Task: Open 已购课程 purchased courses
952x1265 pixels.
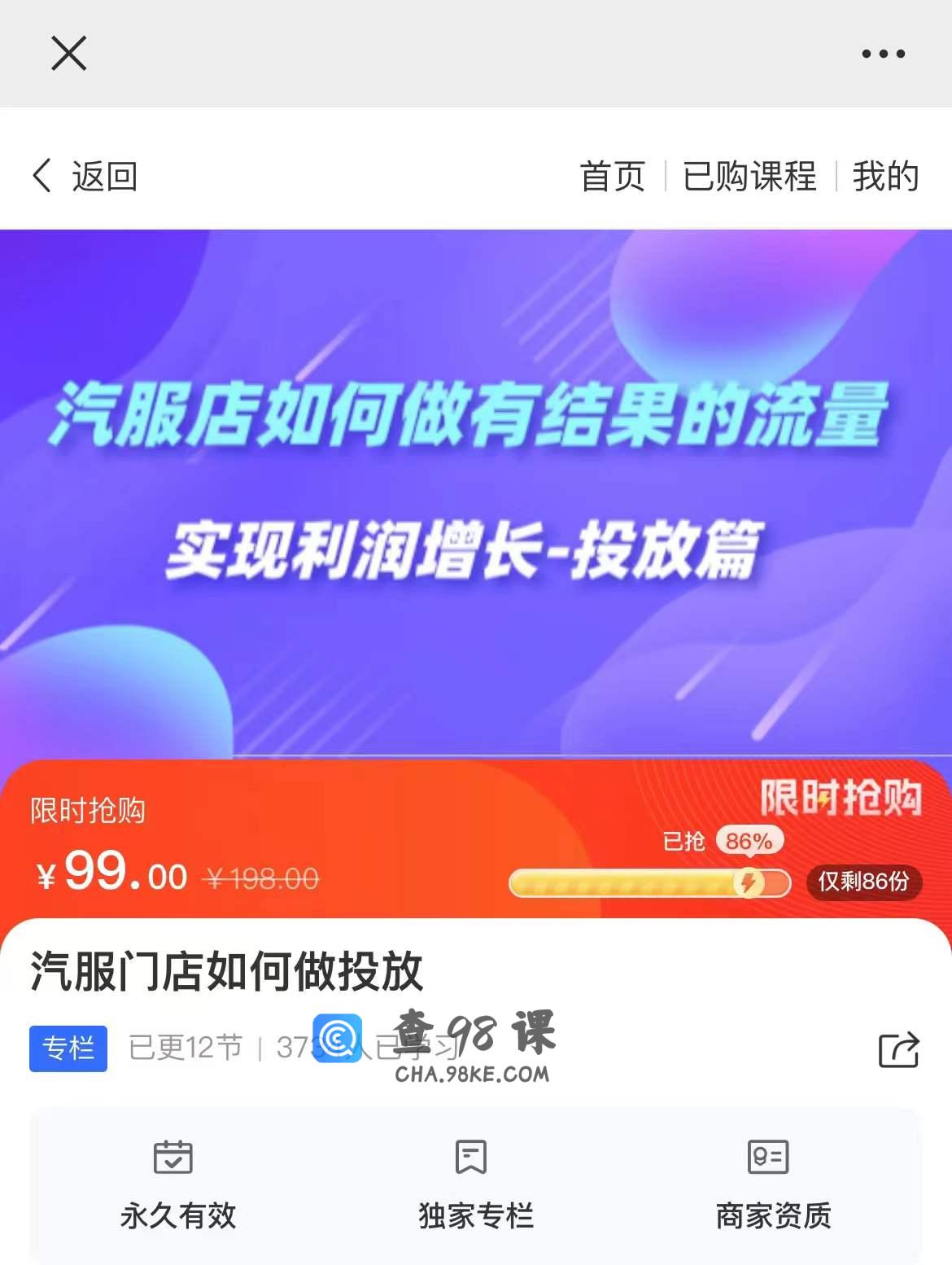Action: tap(749, 176)
